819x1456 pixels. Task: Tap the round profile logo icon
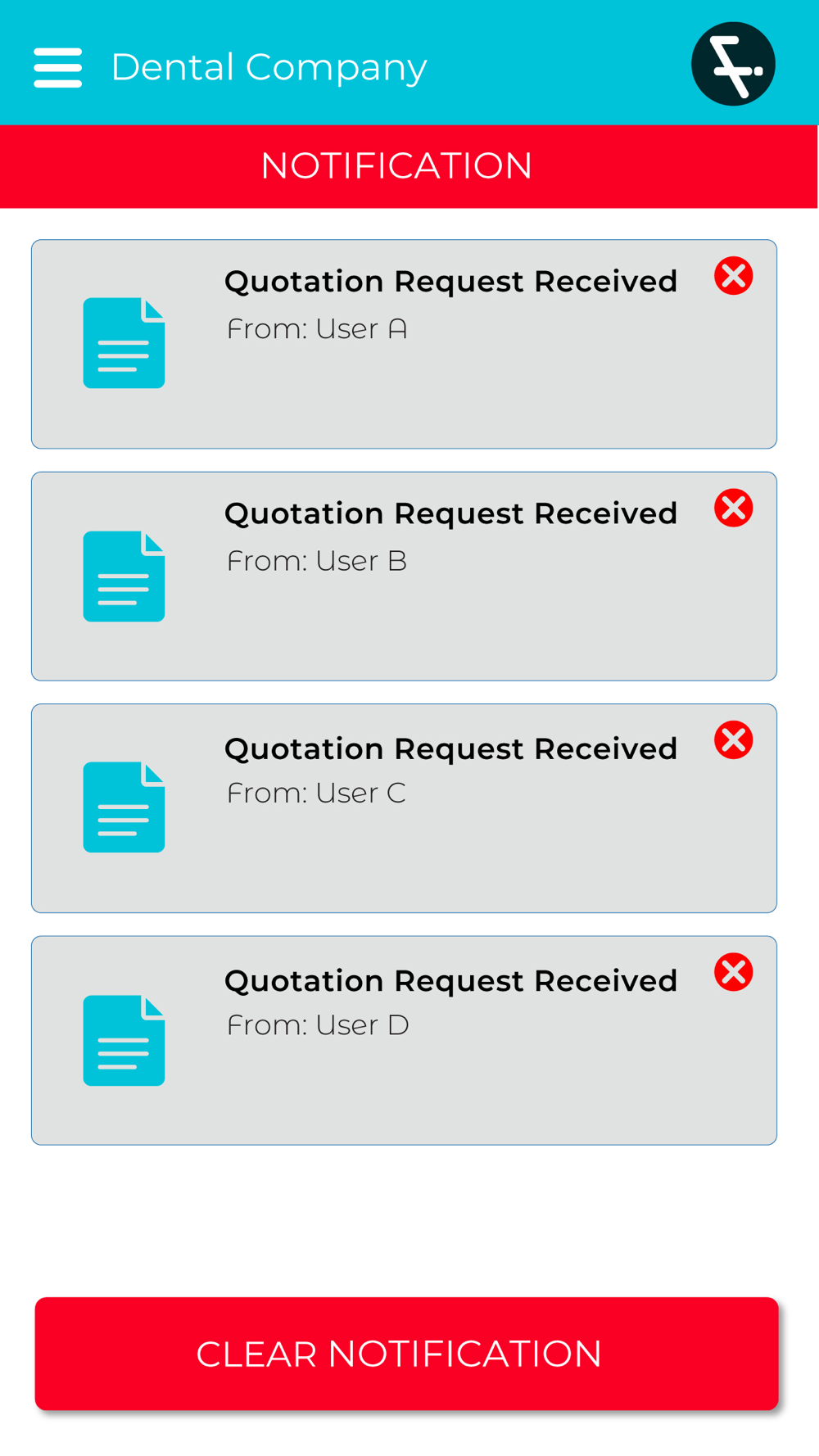point(733,64)
